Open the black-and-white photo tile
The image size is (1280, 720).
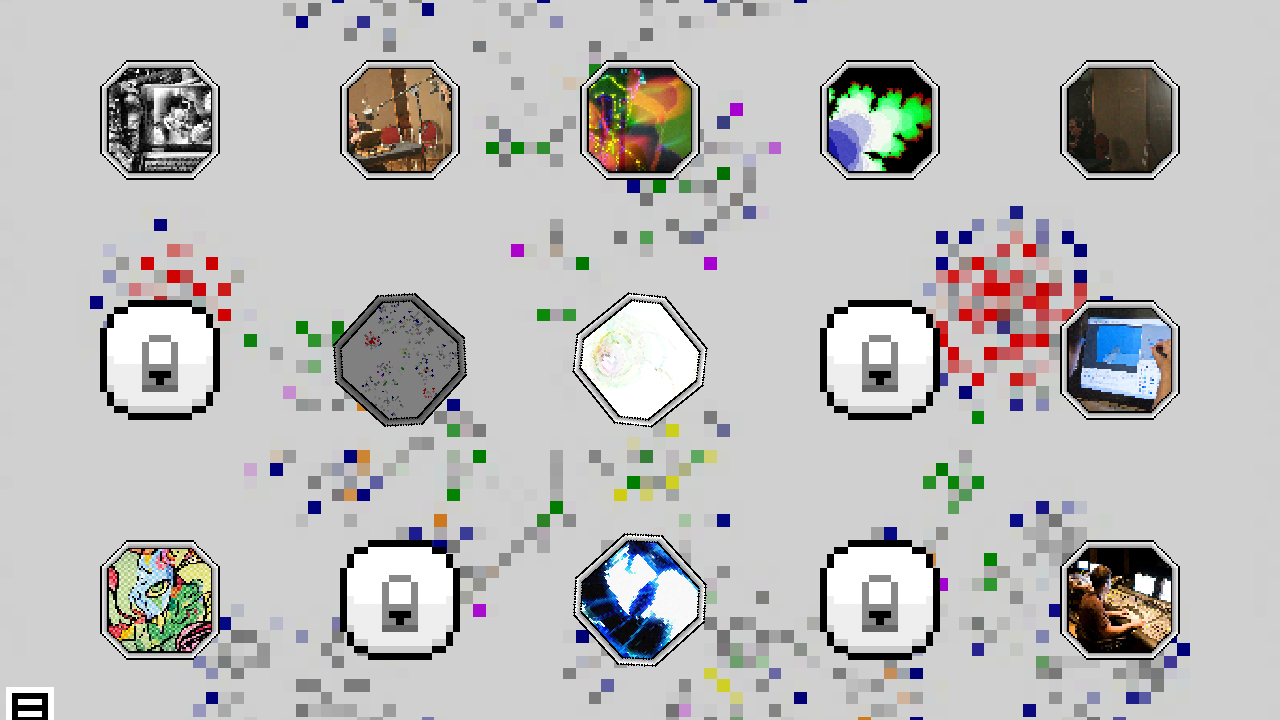point(160,120)
